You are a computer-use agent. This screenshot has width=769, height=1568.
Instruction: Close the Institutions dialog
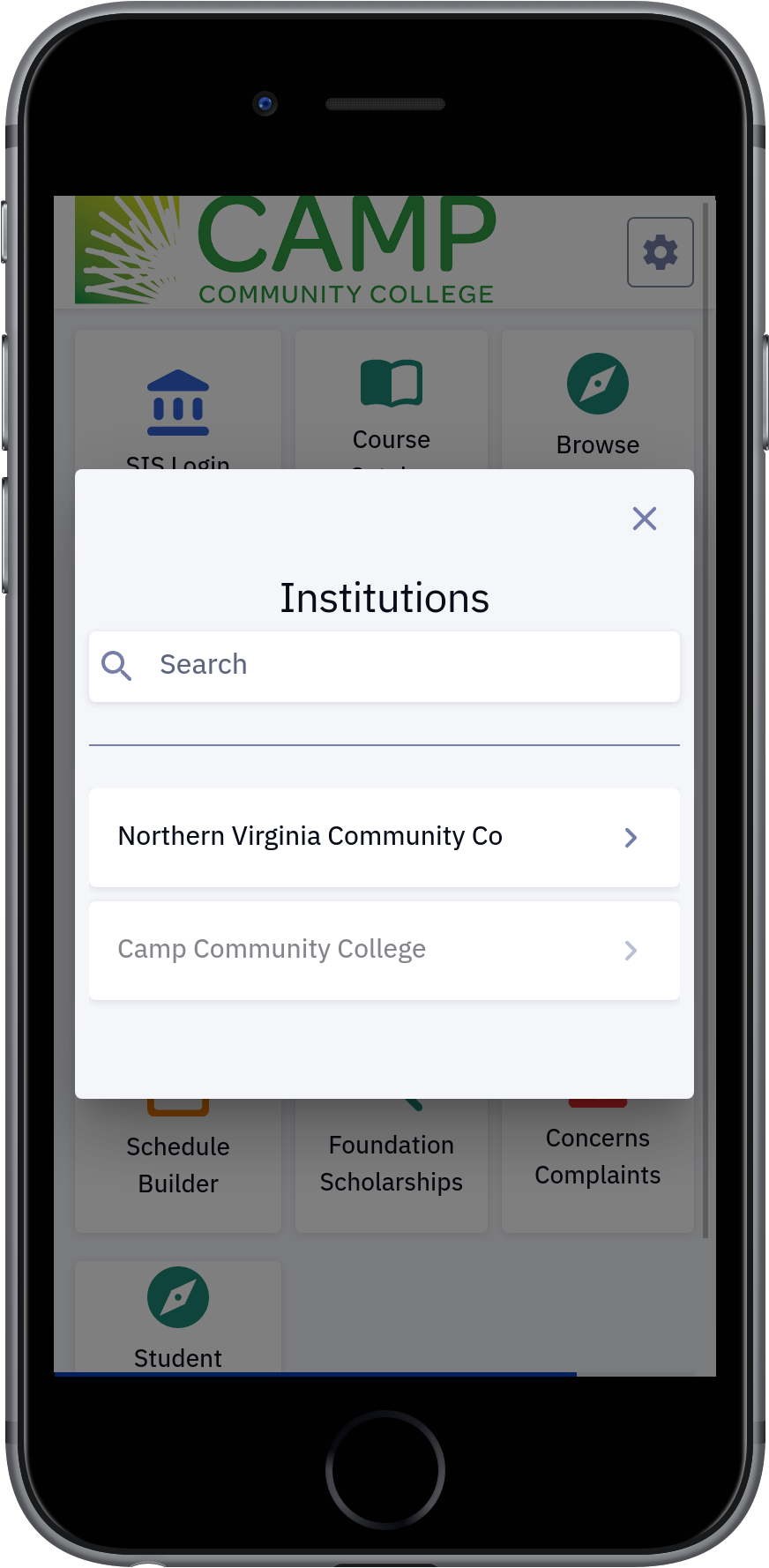(645, 519)
